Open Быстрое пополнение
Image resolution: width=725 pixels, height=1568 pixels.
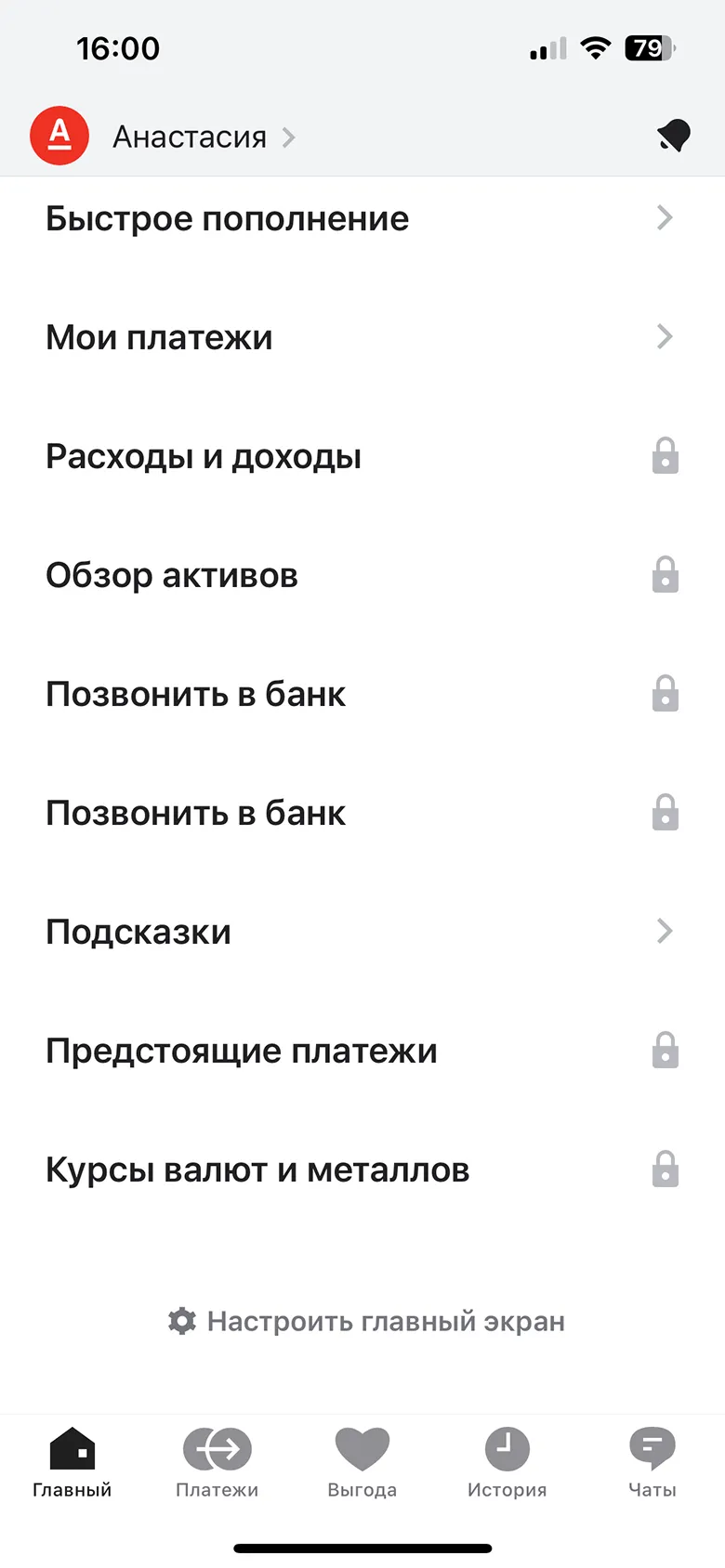pos(362,219)
